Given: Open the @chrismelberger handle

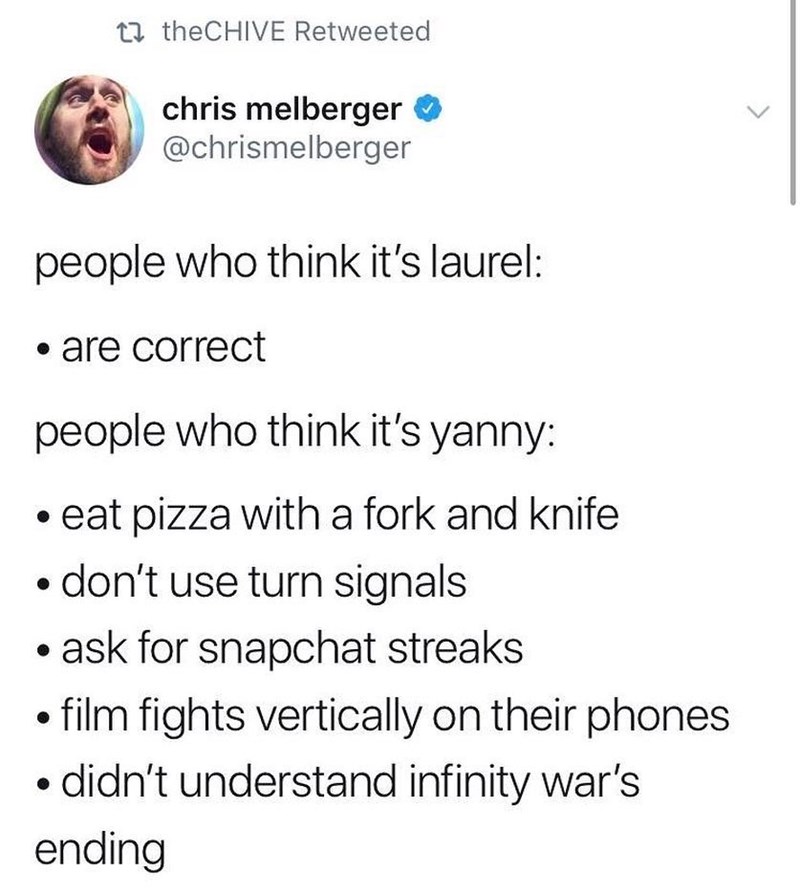Looking at the screenshot, I should point(285,148).
